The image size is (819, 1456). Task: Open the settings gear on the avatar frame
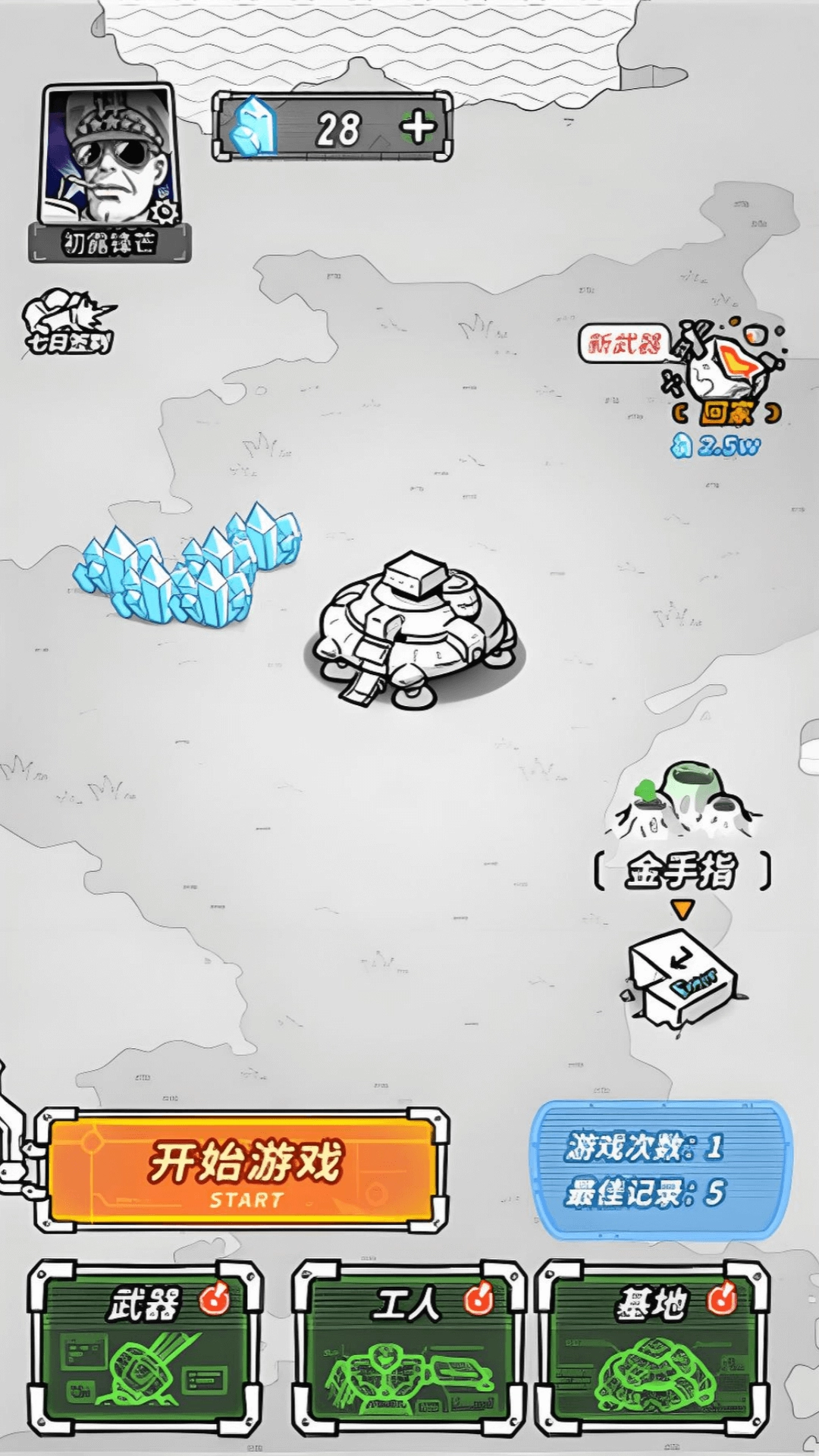(x=168, y=213)
